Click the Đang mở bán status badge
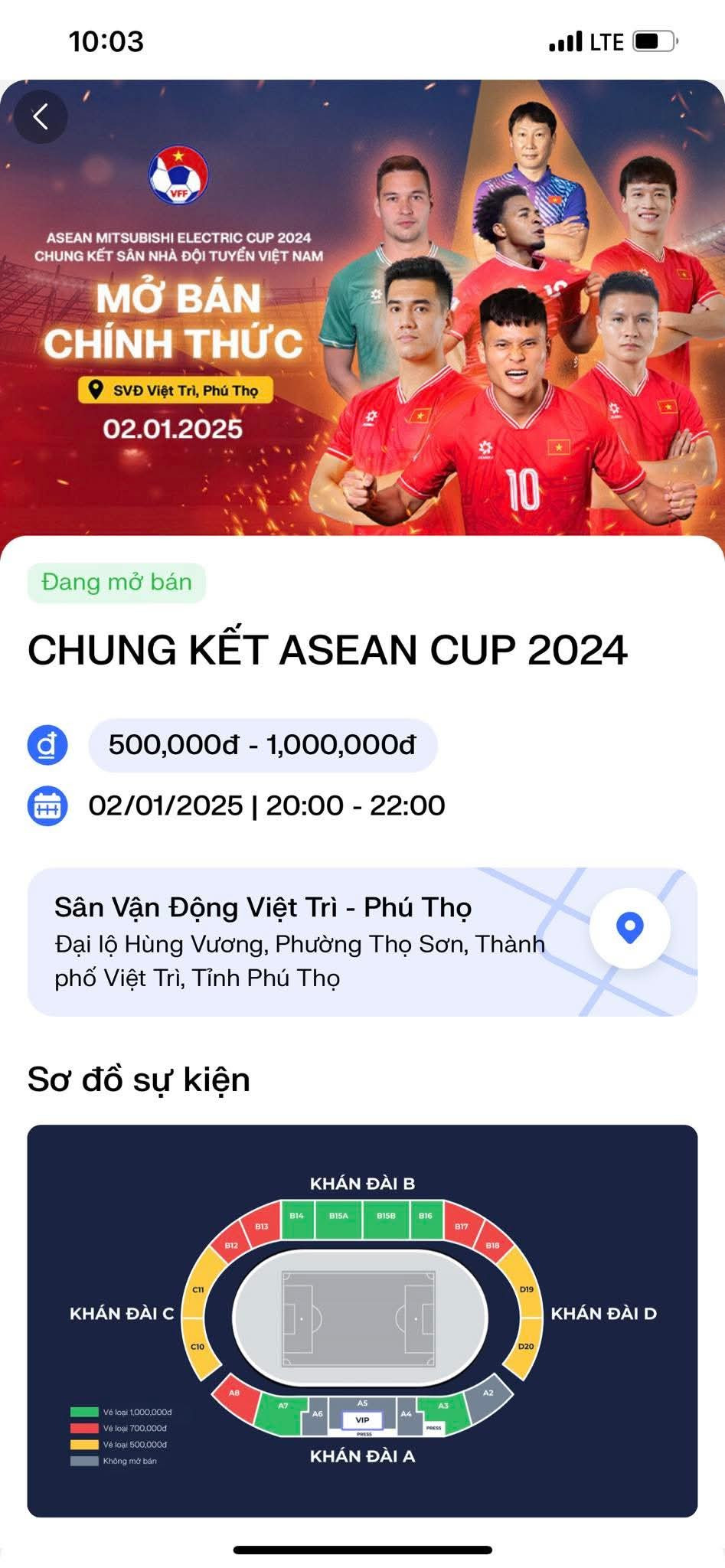 coord(113,582)
